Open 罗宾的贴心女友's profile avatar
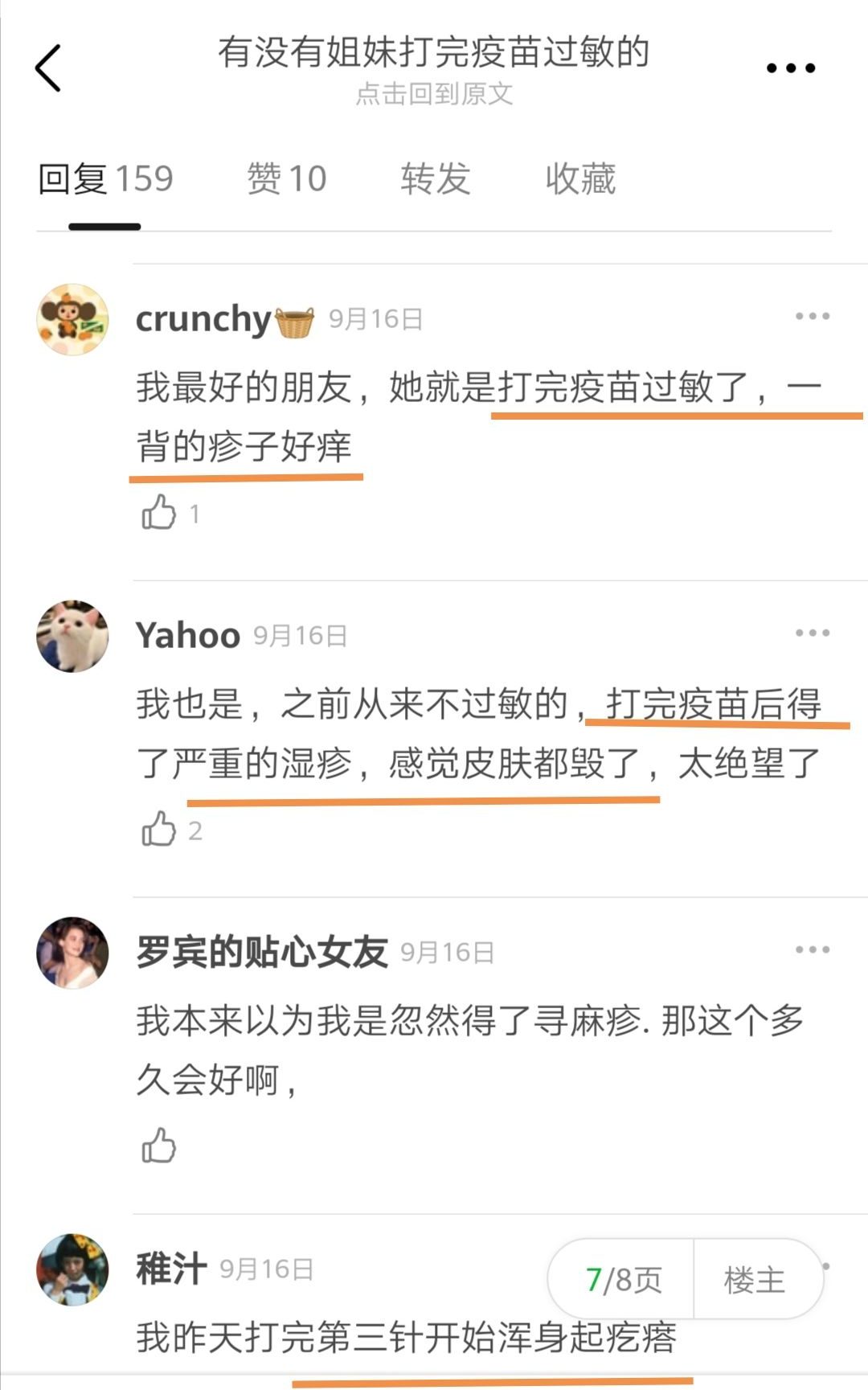Image resolution: width=868 pixels, height=1390 pixels. click(72, 953)
